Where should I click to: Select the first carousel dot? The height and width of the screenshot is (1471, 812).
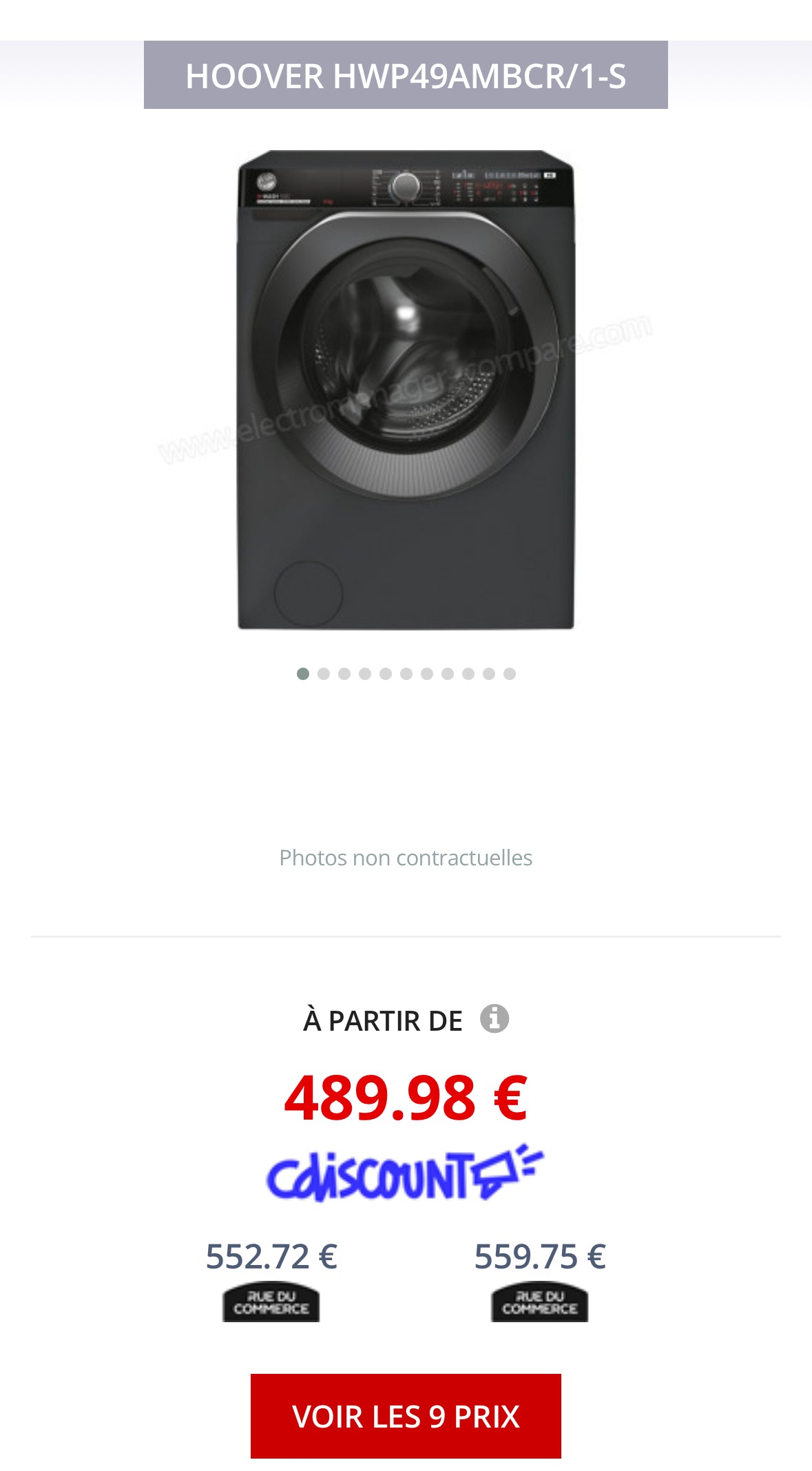(x=303, y=673)
